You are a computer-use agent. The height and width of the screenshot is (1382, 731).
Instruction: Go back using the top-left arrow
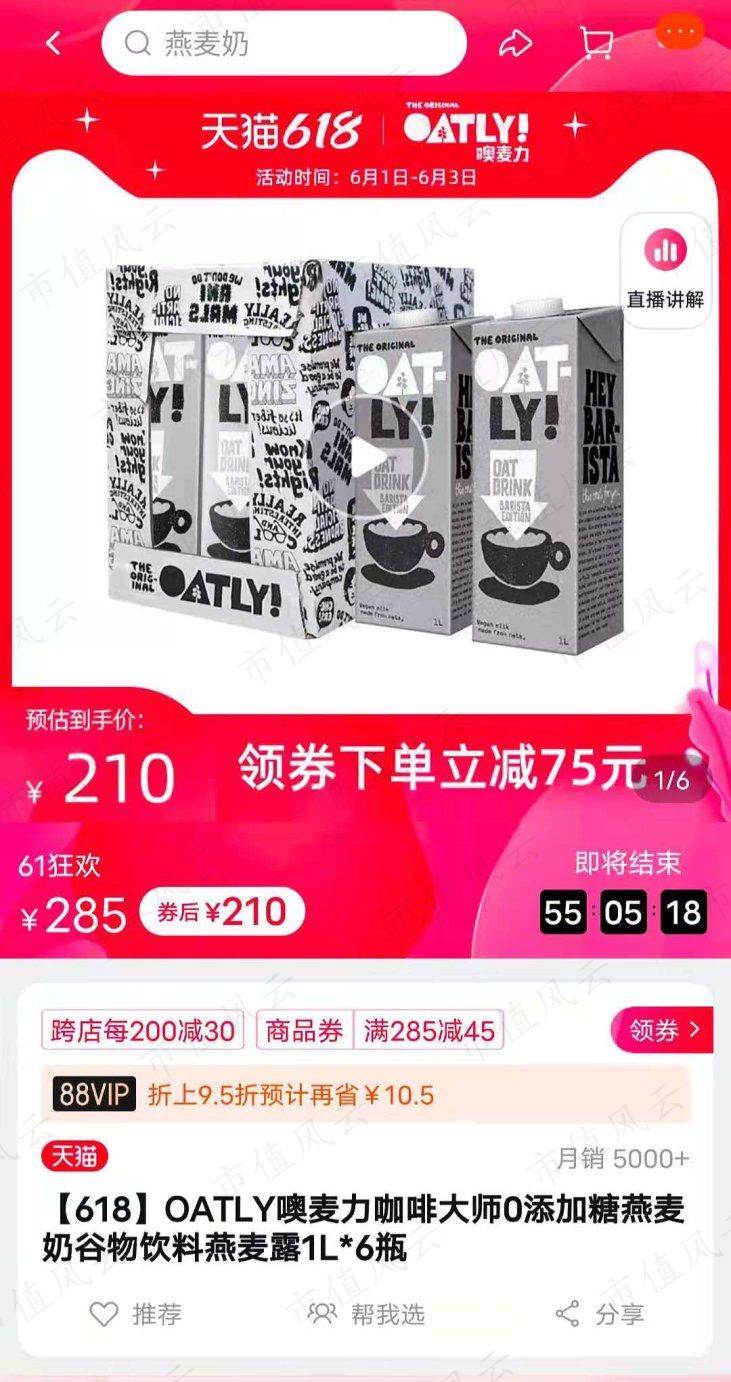(x=54, y=43)
